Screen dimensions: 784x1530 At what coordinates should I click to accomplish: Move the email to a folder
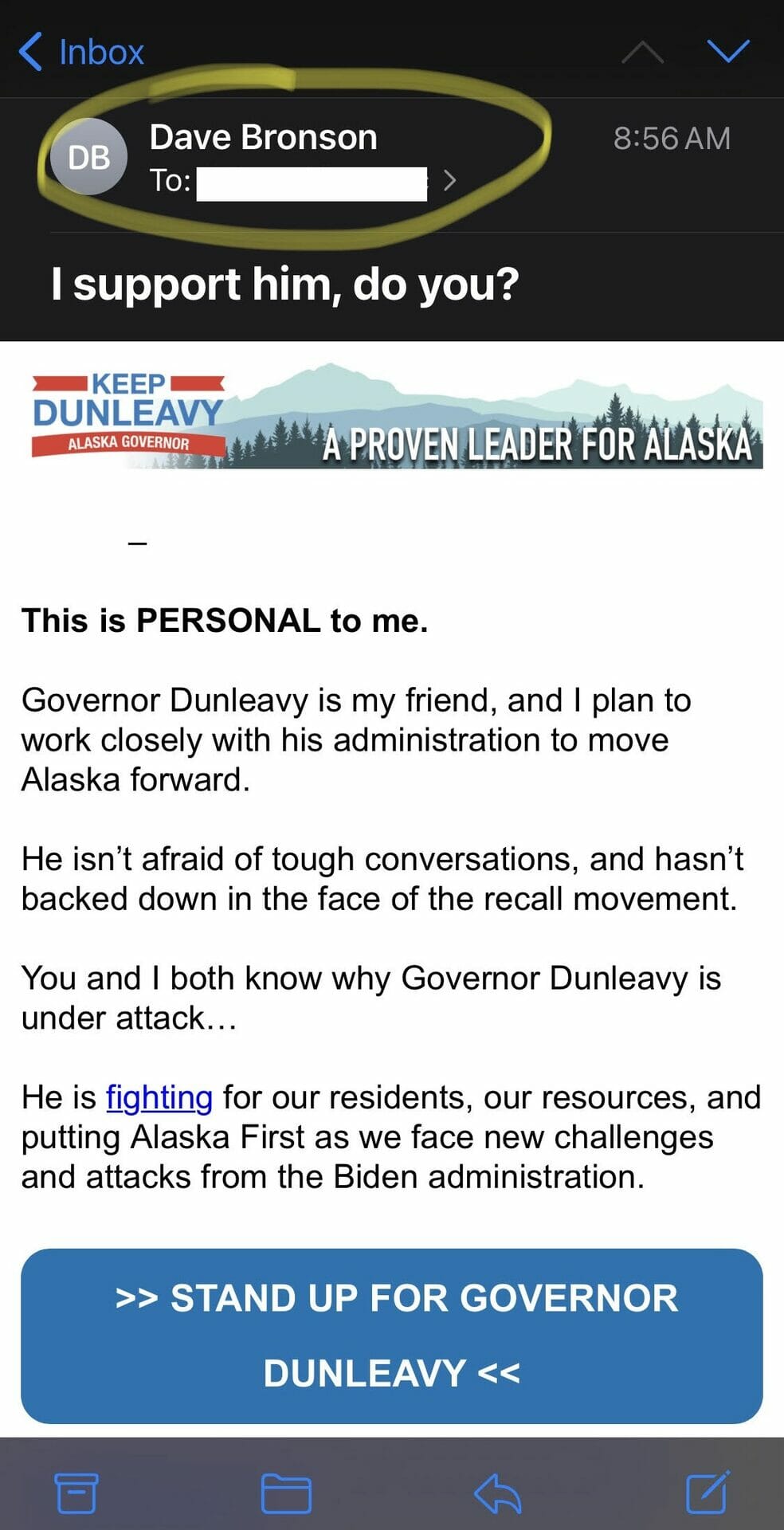tap(286, 1493)
